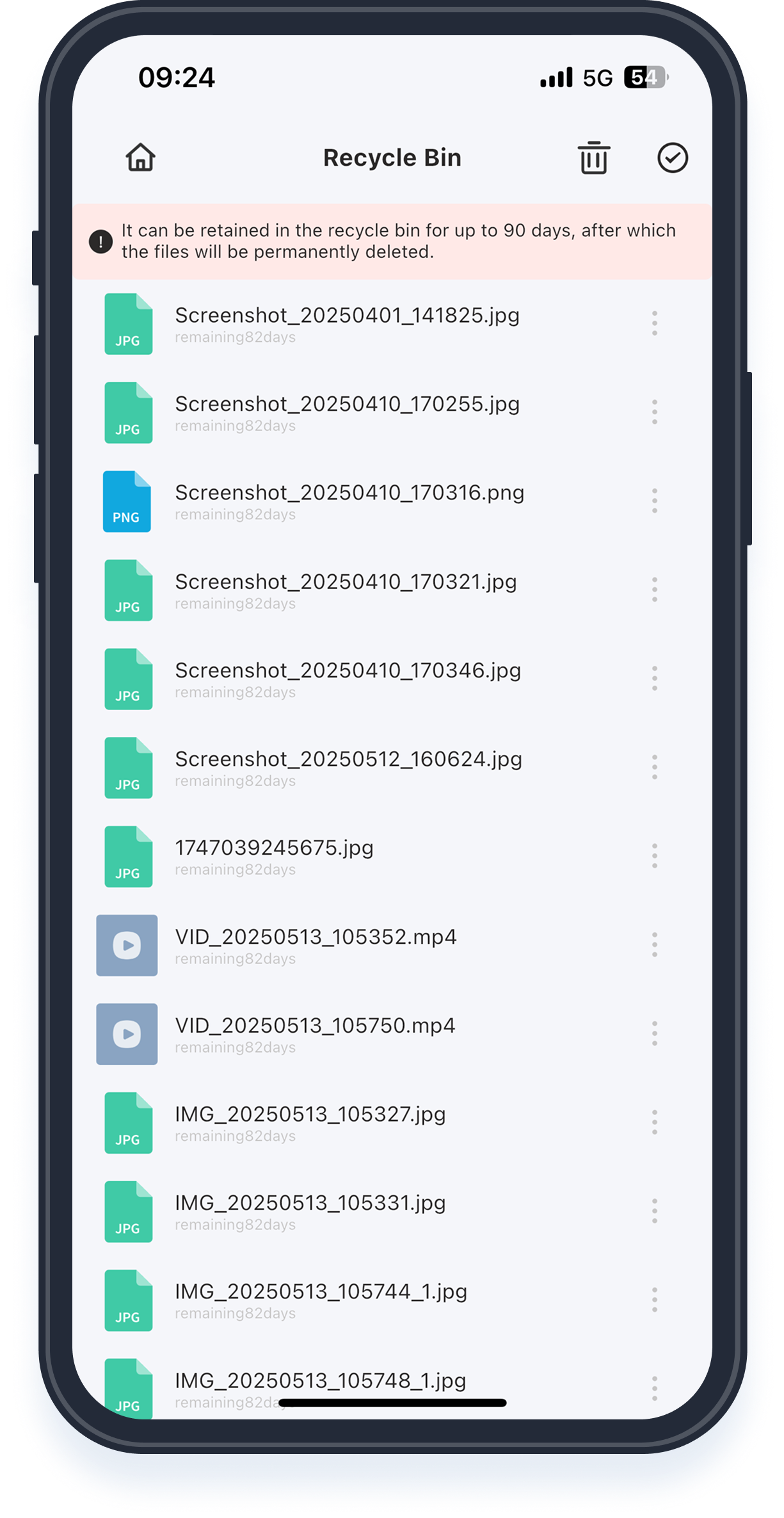Go to the home screen icon
Image resolution: width=784 pixels, height=1518 pixels.
point(140,157)
